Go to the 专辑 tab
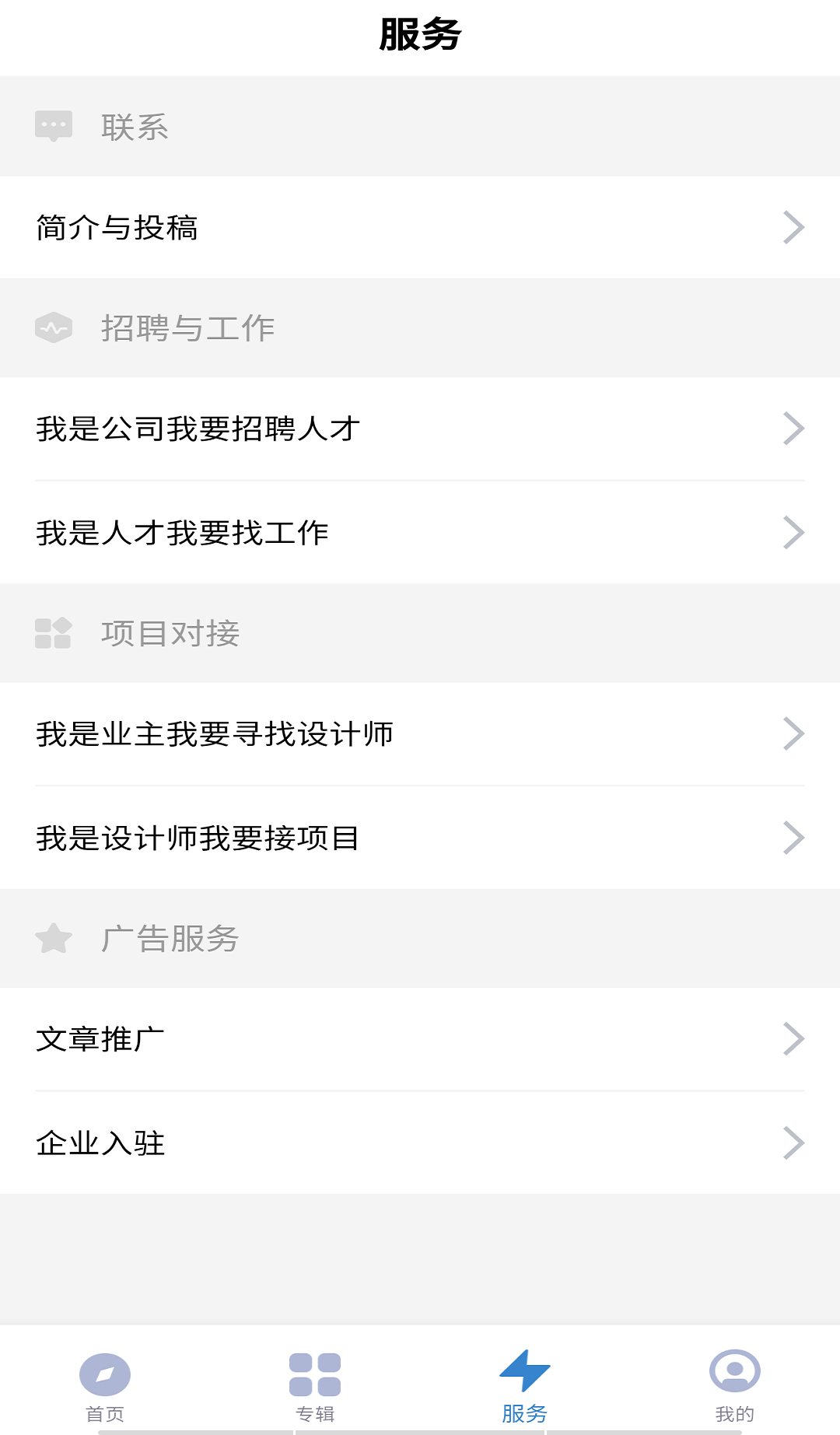 click(x=315, y=1384)
